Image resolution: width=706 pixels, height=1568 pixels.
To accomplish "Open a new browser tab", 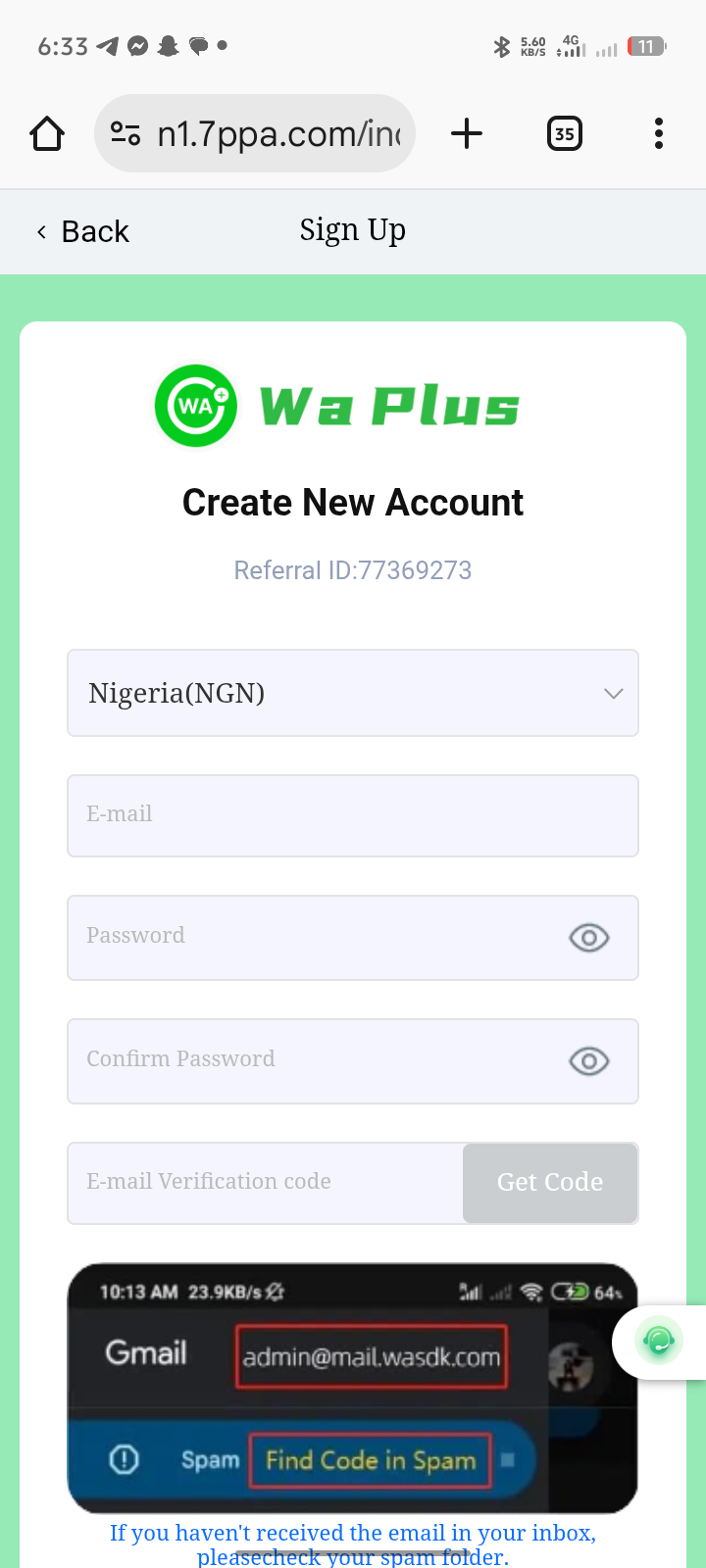I will 467,133.
